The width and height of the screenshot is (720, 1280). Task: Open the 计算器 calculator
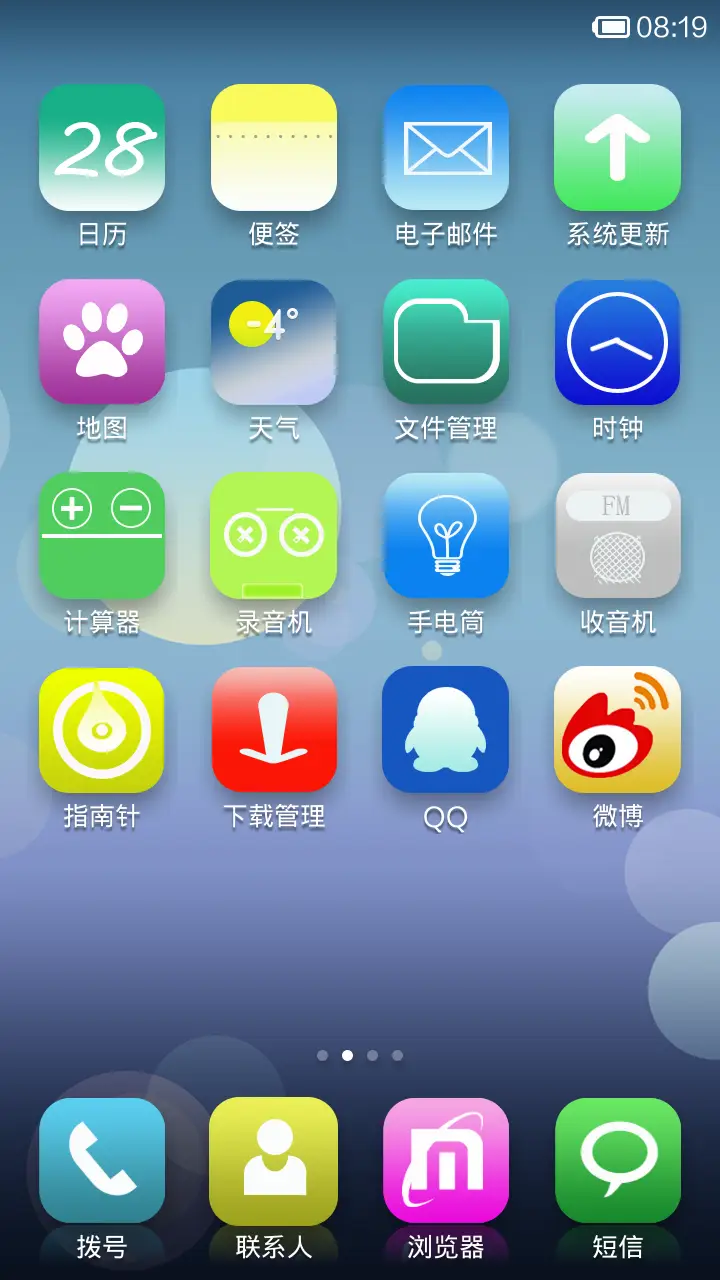click(x=102, y=536)
